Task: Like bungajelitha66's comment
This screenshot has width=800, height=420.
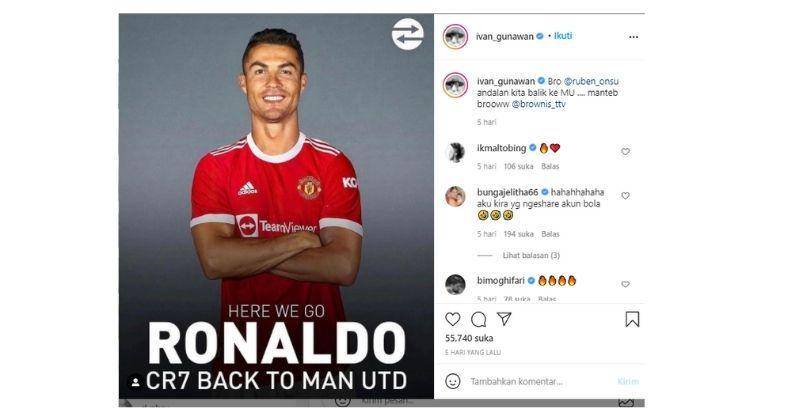Action: (626, 195)
